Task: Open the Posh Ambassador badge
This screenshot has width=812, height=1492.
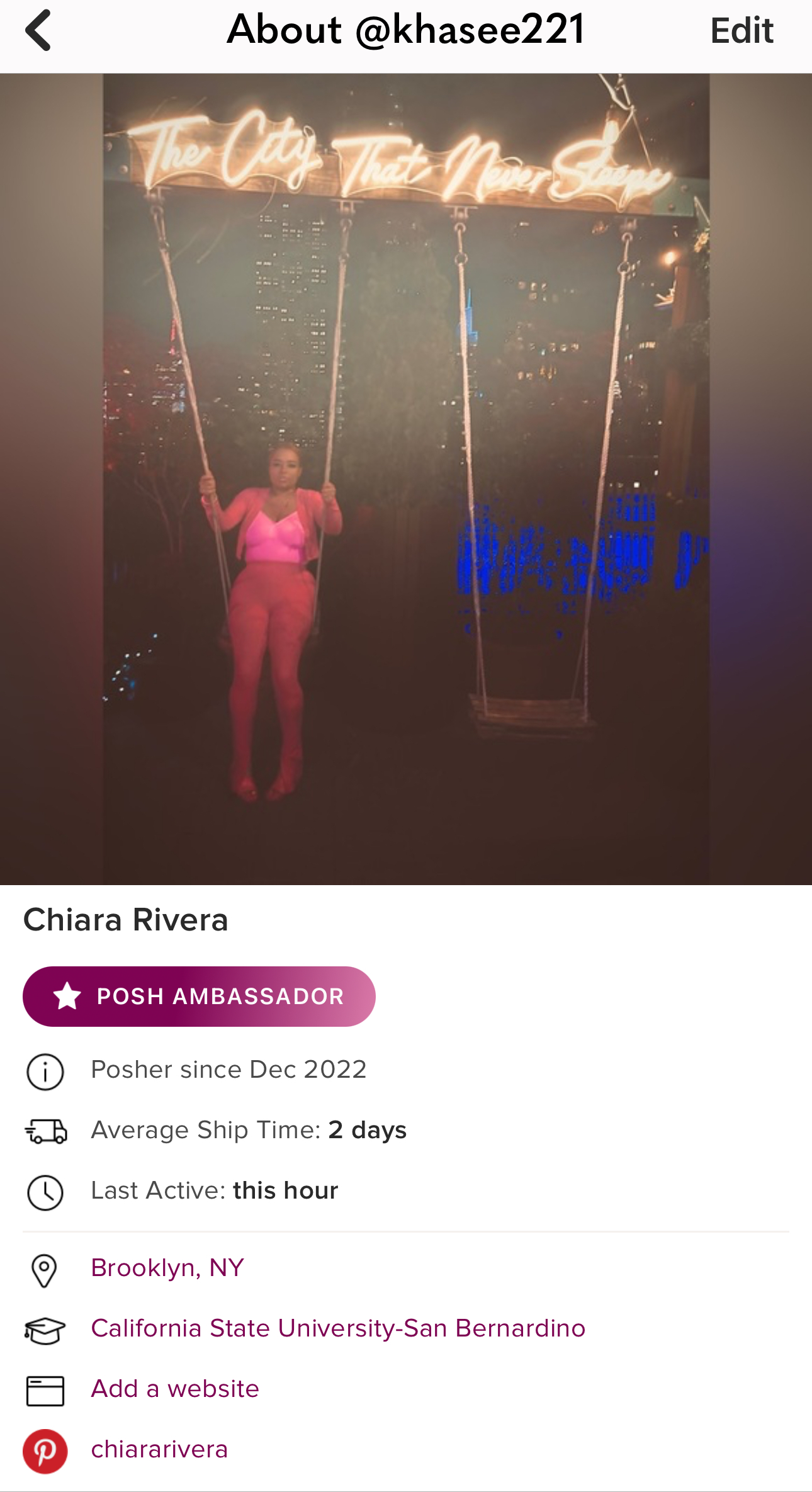Action: tap(199, 996)
